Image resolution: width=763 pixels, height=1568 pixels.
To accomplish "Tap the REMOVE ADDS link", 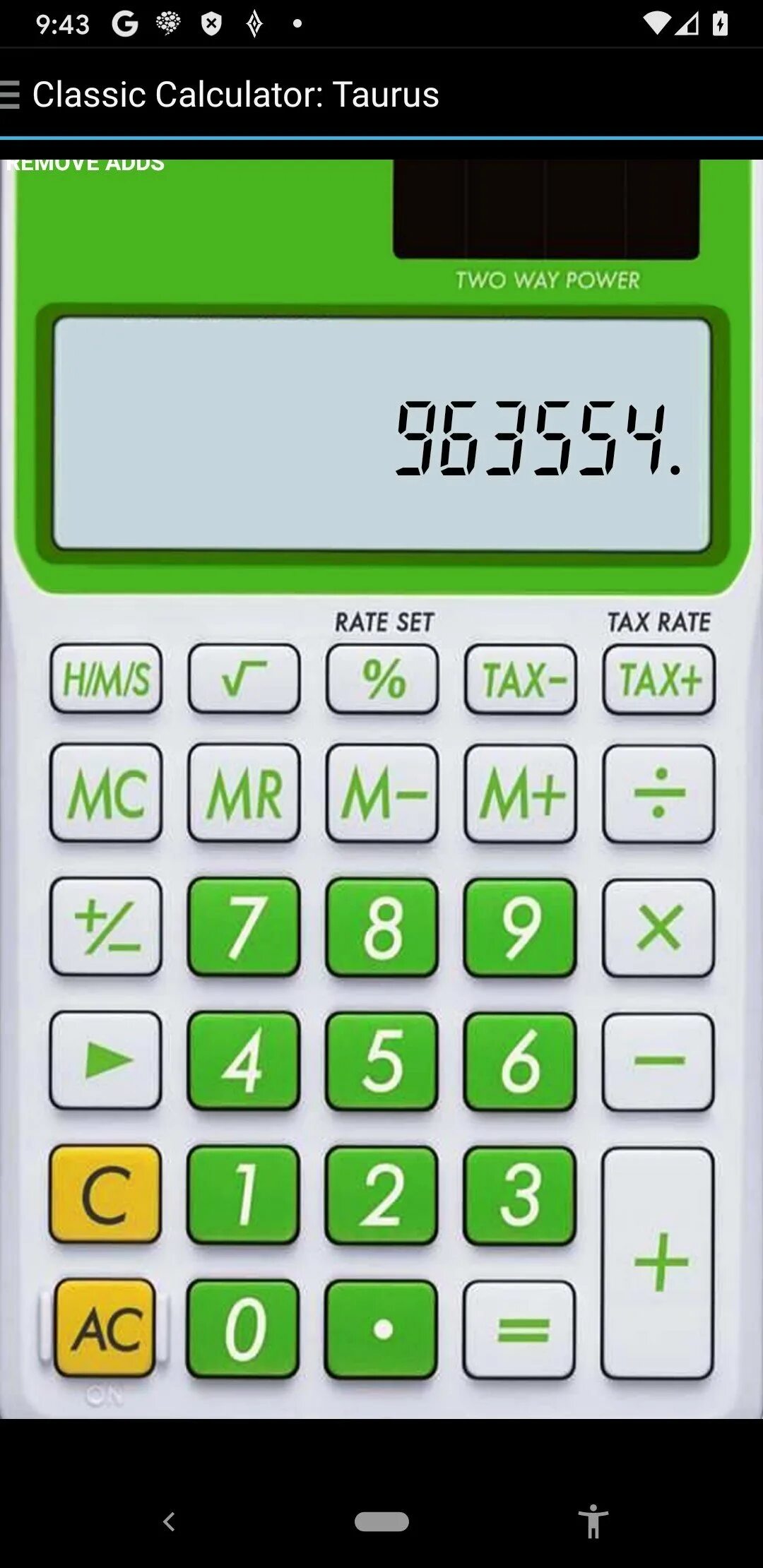I will (x=85, y=165).
